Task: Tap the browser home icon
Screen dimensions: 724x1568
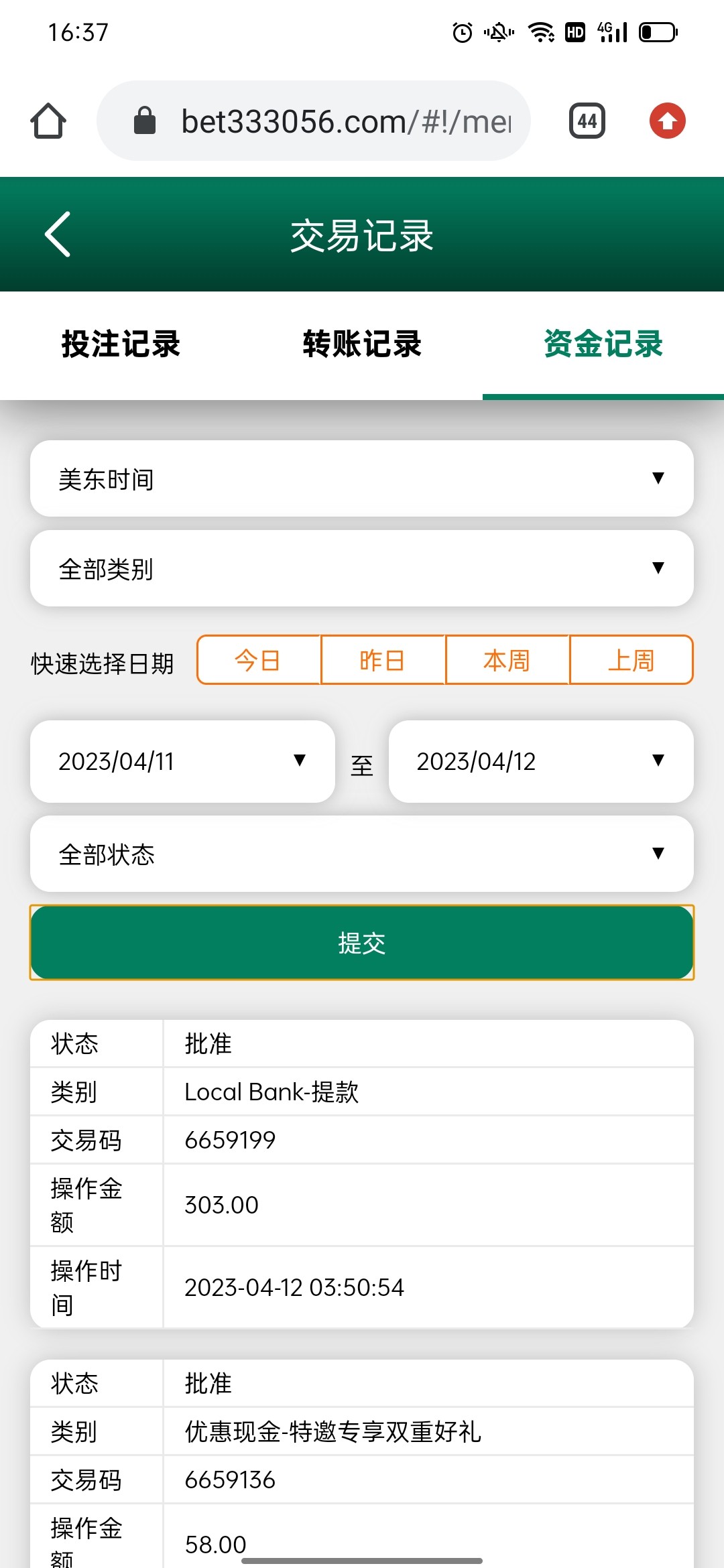Action: 48,121
